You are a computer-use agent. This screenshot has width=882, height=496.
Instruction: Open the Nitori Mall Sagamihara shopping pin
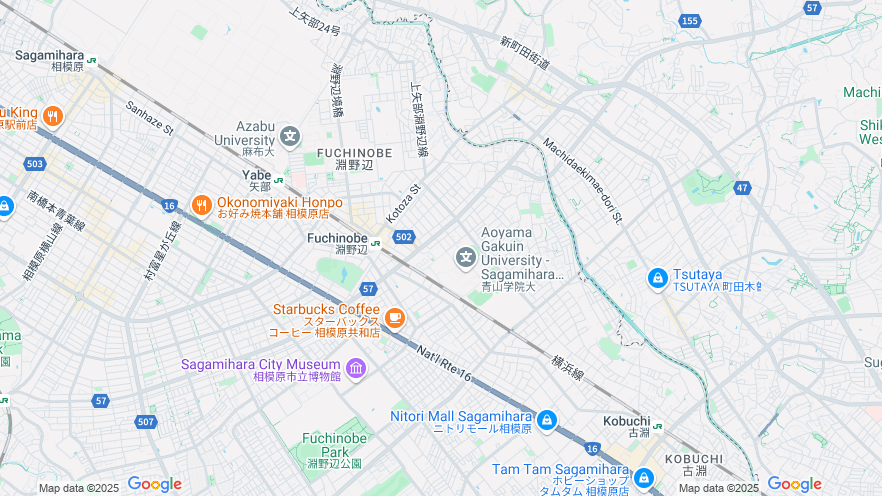click(x=547, y=420)
